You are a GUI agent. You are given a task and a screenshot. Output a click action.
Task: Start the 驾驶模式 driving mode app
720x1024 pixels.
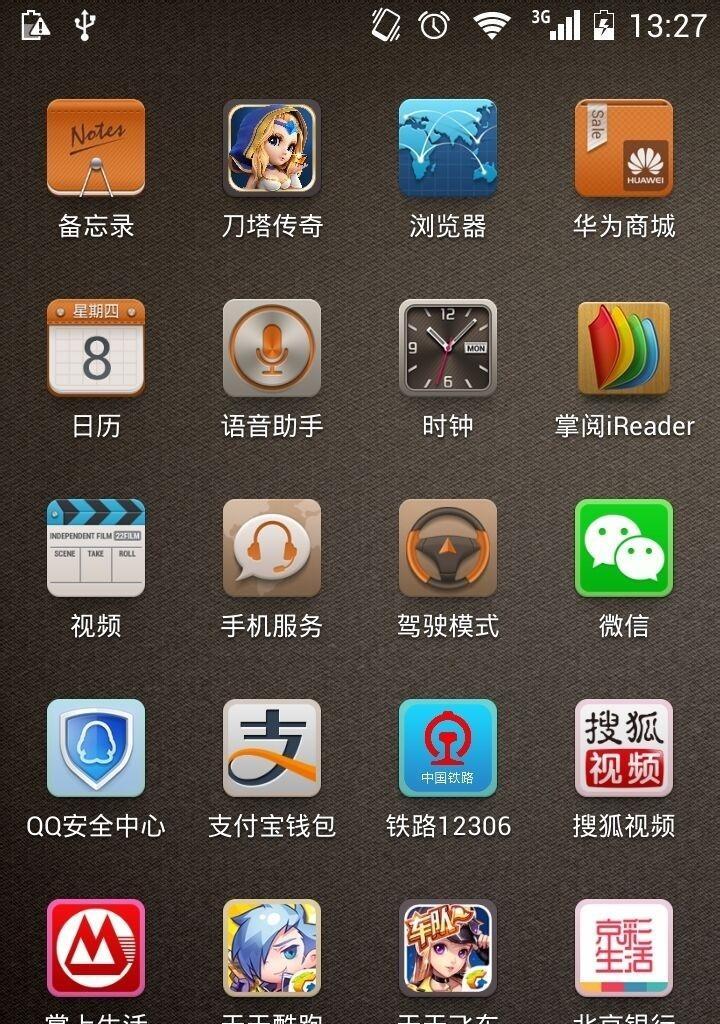pos(448,548)
